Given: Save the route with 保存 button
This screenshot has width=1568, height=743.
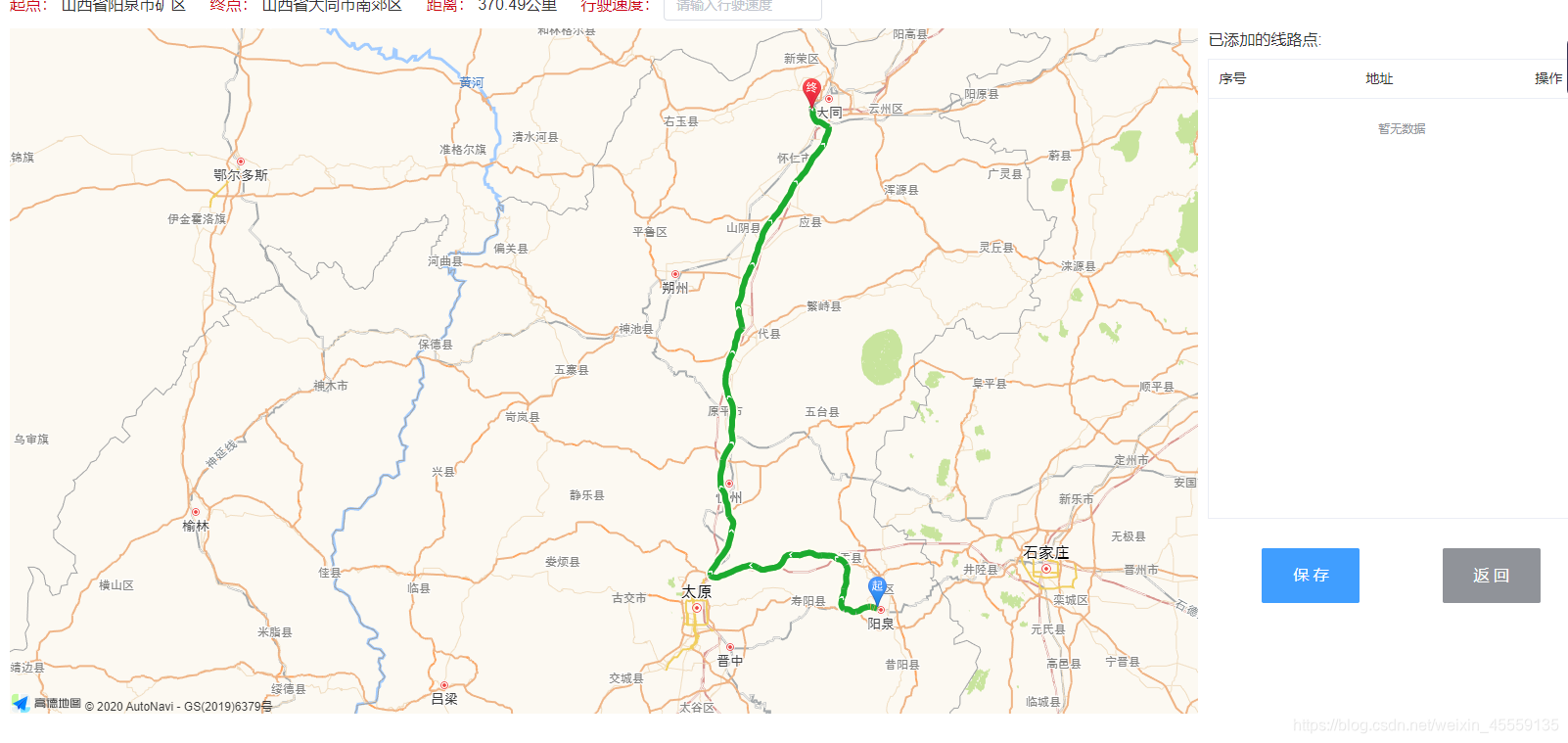Looking at the screenshot, I should tap(1310, 576).
